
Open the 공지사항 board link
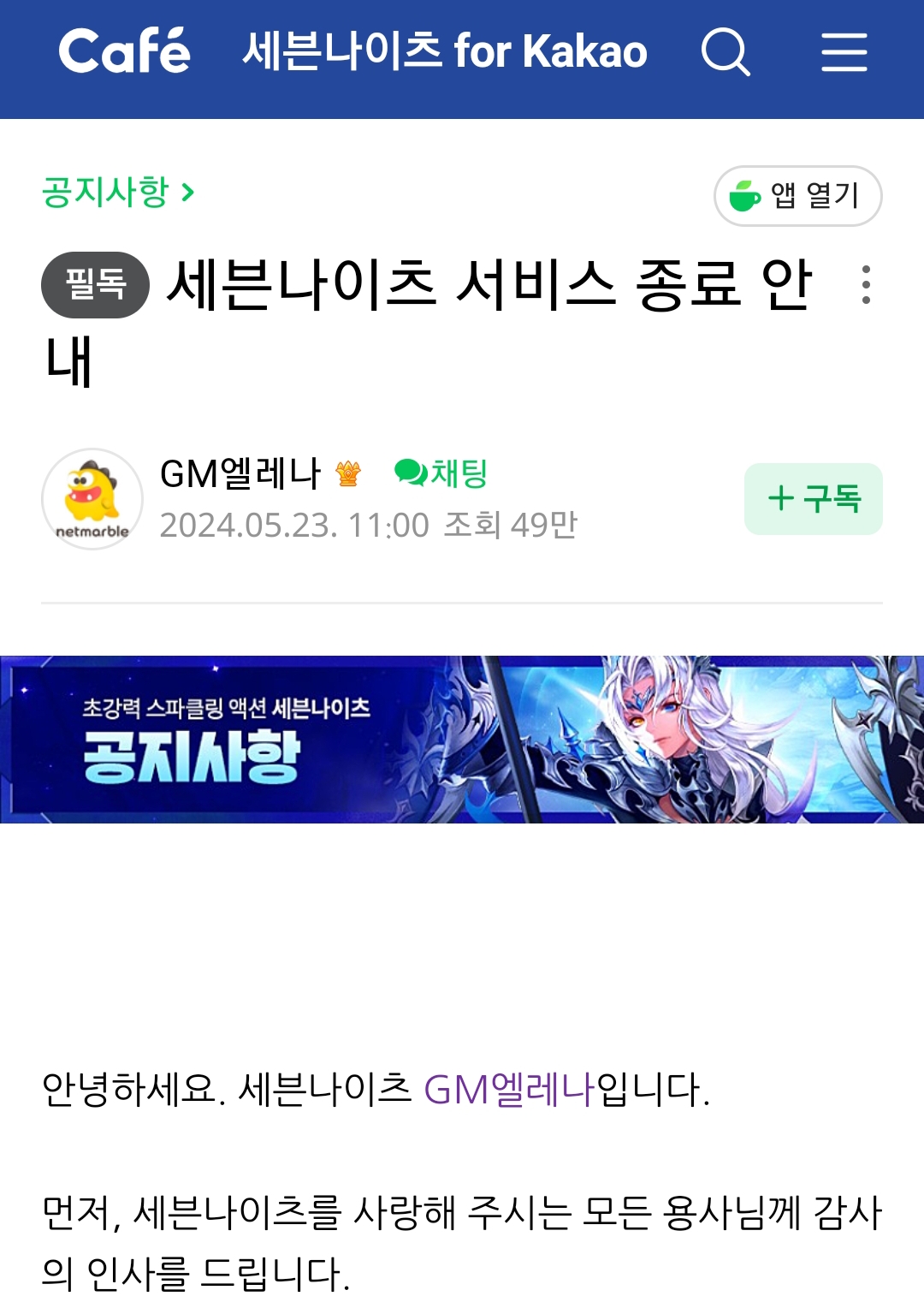click(118, 192)
